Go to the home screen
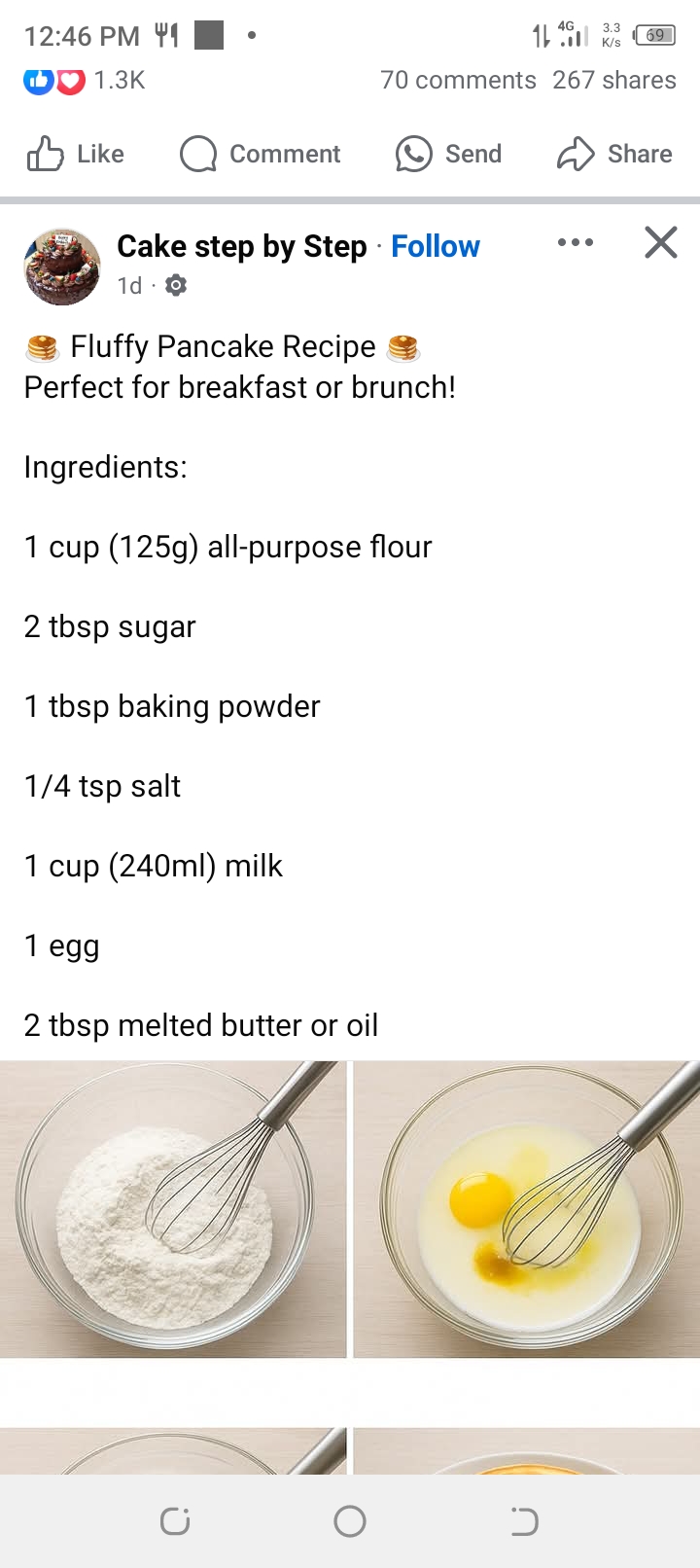Image resolution: width=700 pixels, height=1568 pixels. pos(350,1521)
